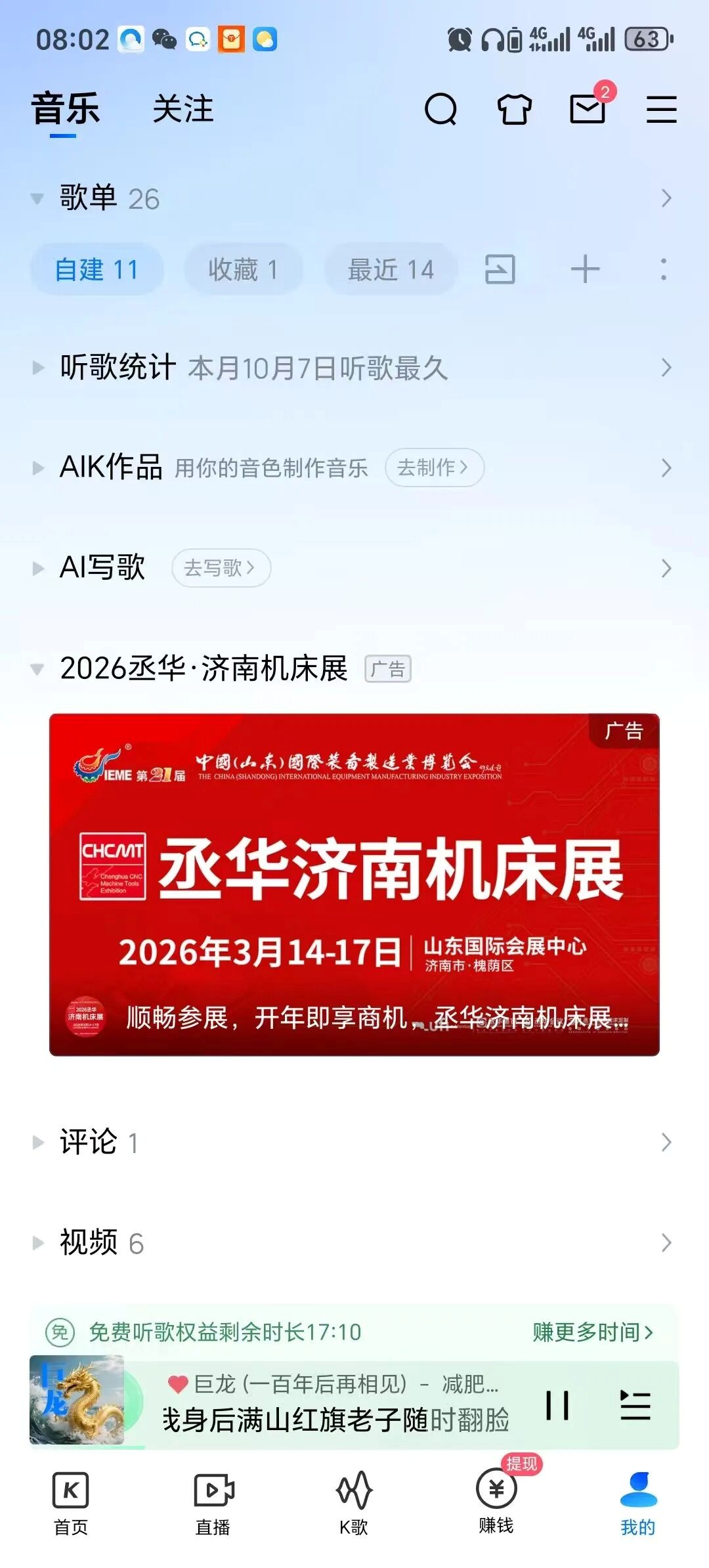Create a new playlist with plus icon
This screenshot has height=1568, width=709.
585,269
